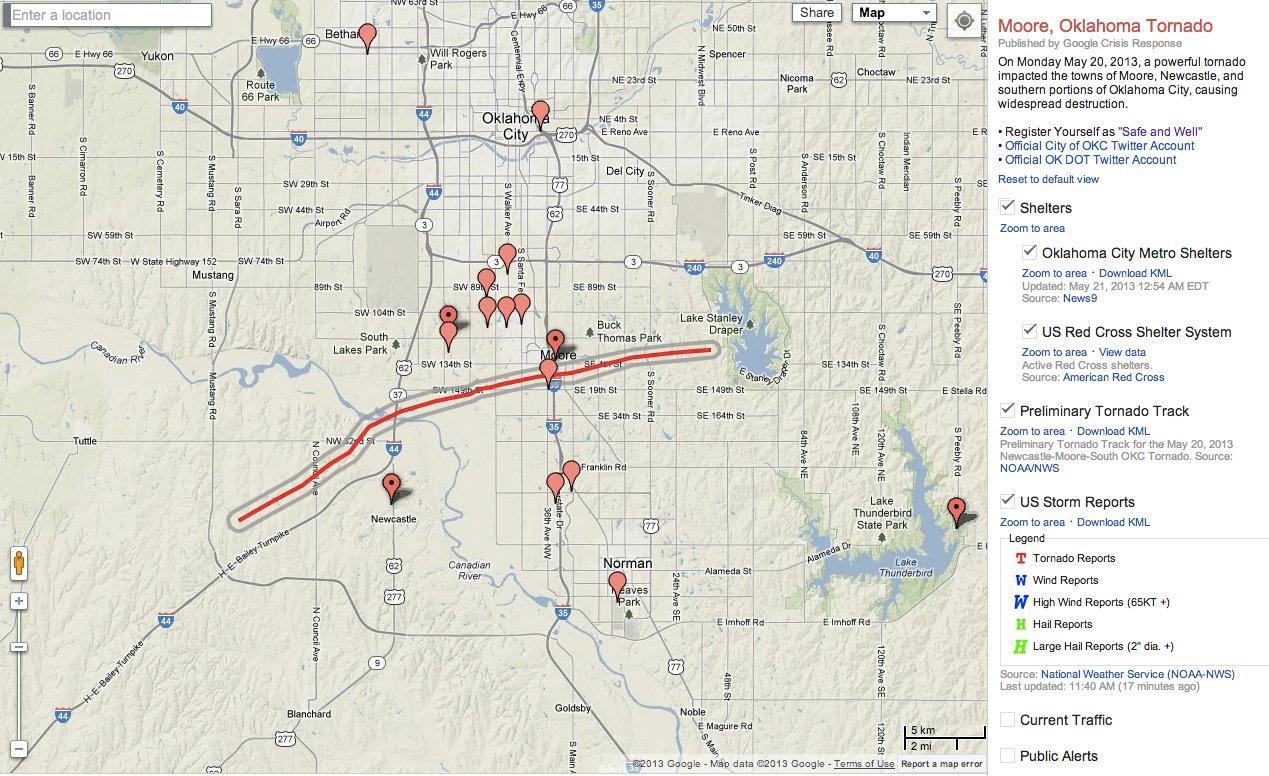Open the Safe and Well registration link
This screenshot has height=776, width=1269.
point(1160,132)
